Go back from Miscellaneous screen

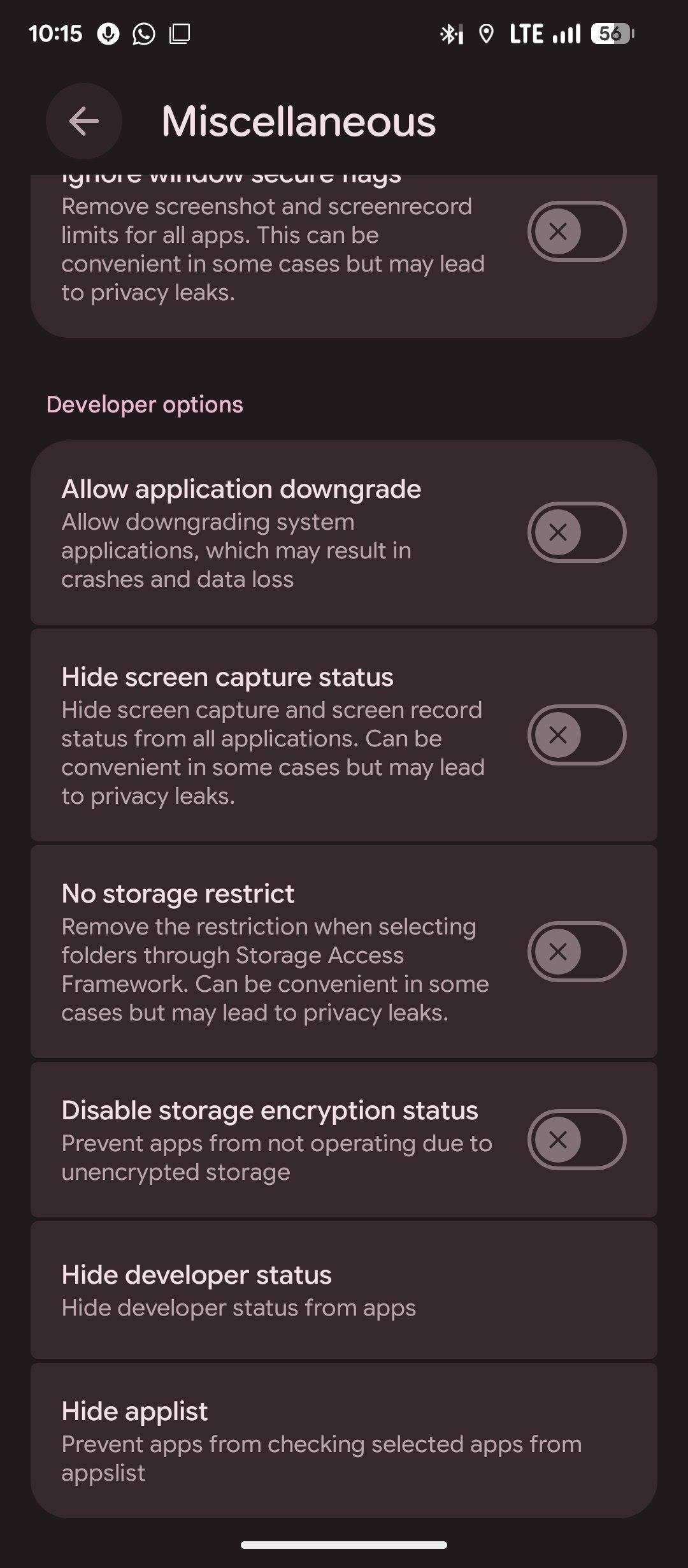tap(83, 121)
